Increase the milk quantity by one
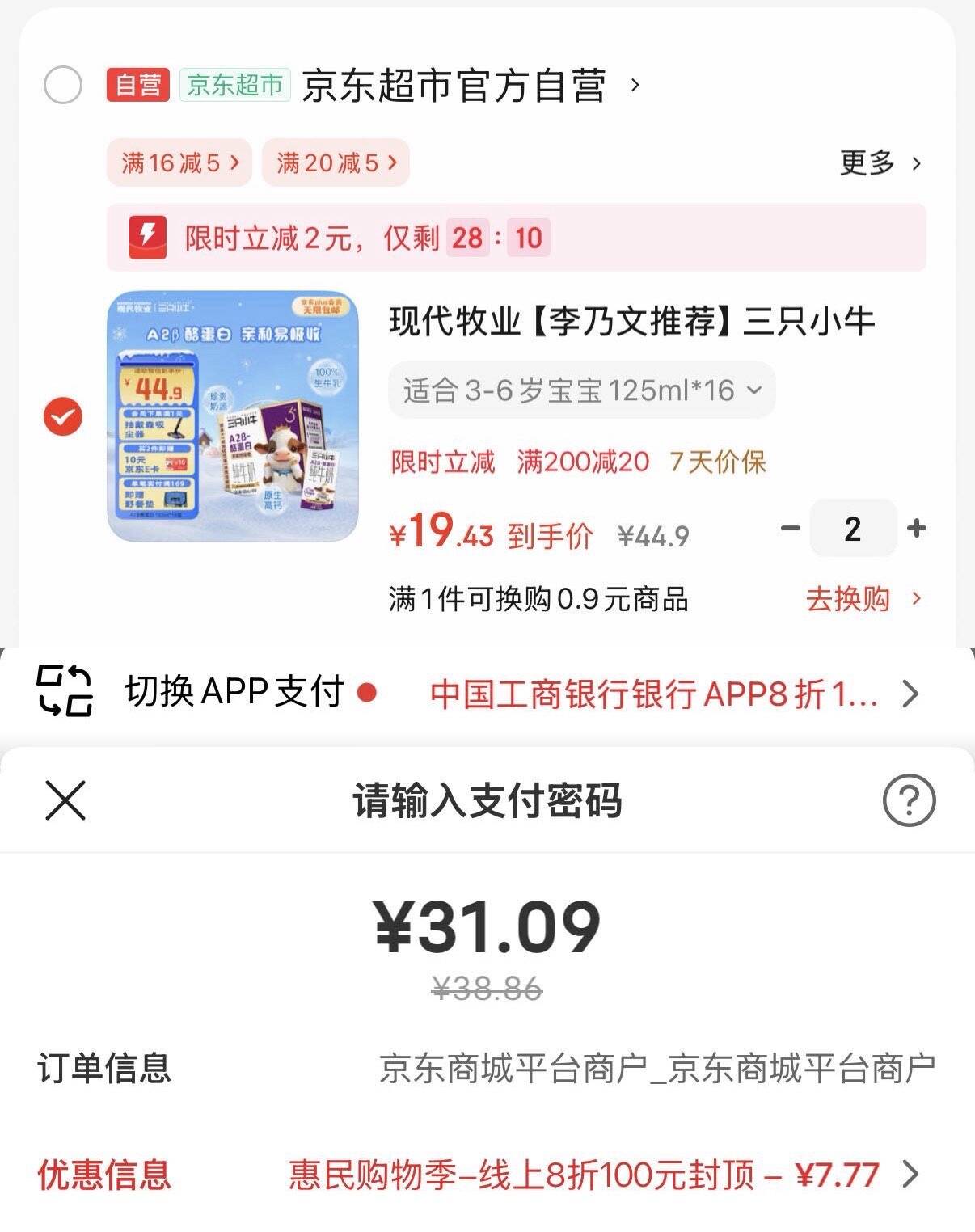Viewport: 975px width, 1232px height. [x=917, y=529]
